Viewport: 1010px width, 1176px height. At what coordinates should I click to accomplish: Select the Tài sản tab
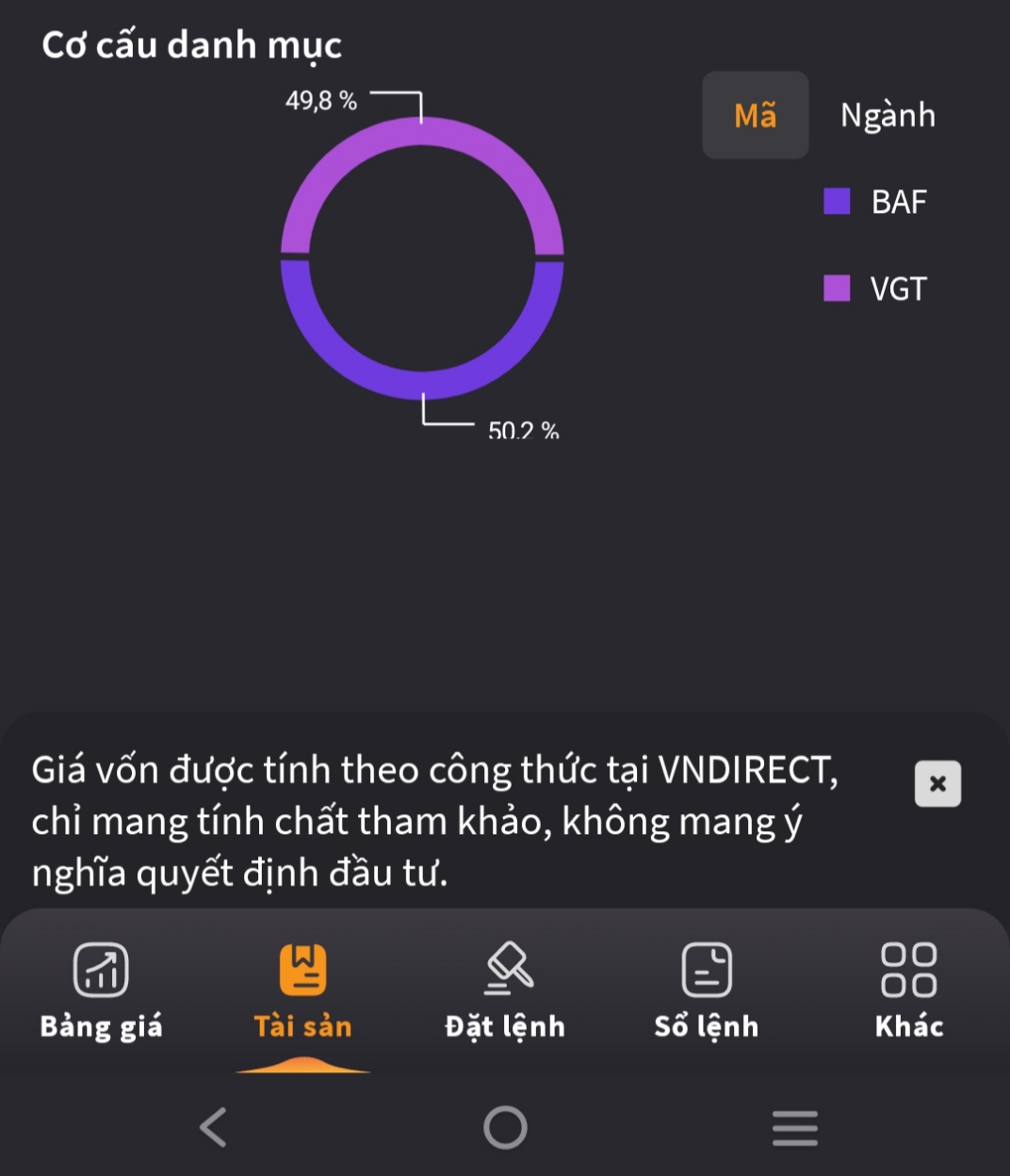coord(302,989)
